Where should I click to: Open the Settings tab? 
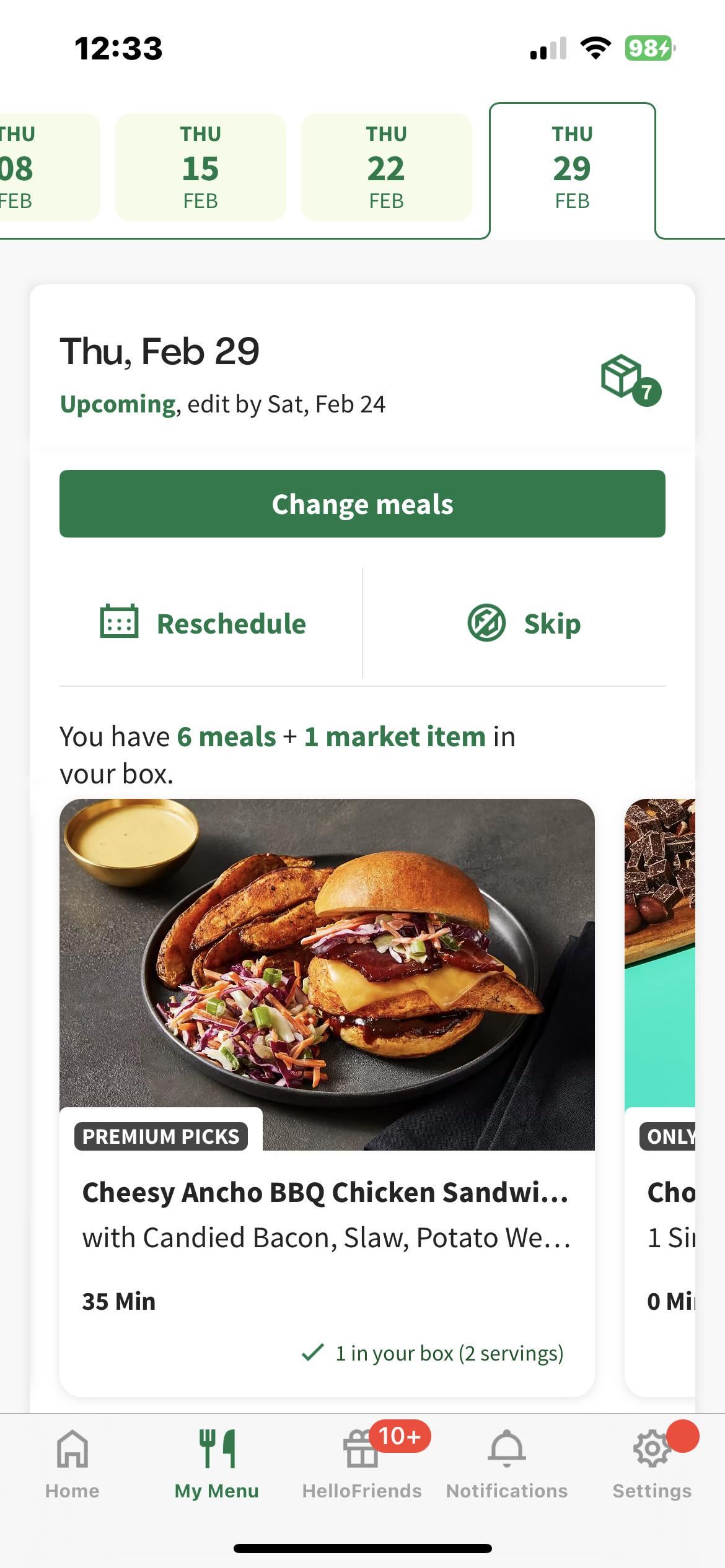[x=652, y=1464]
